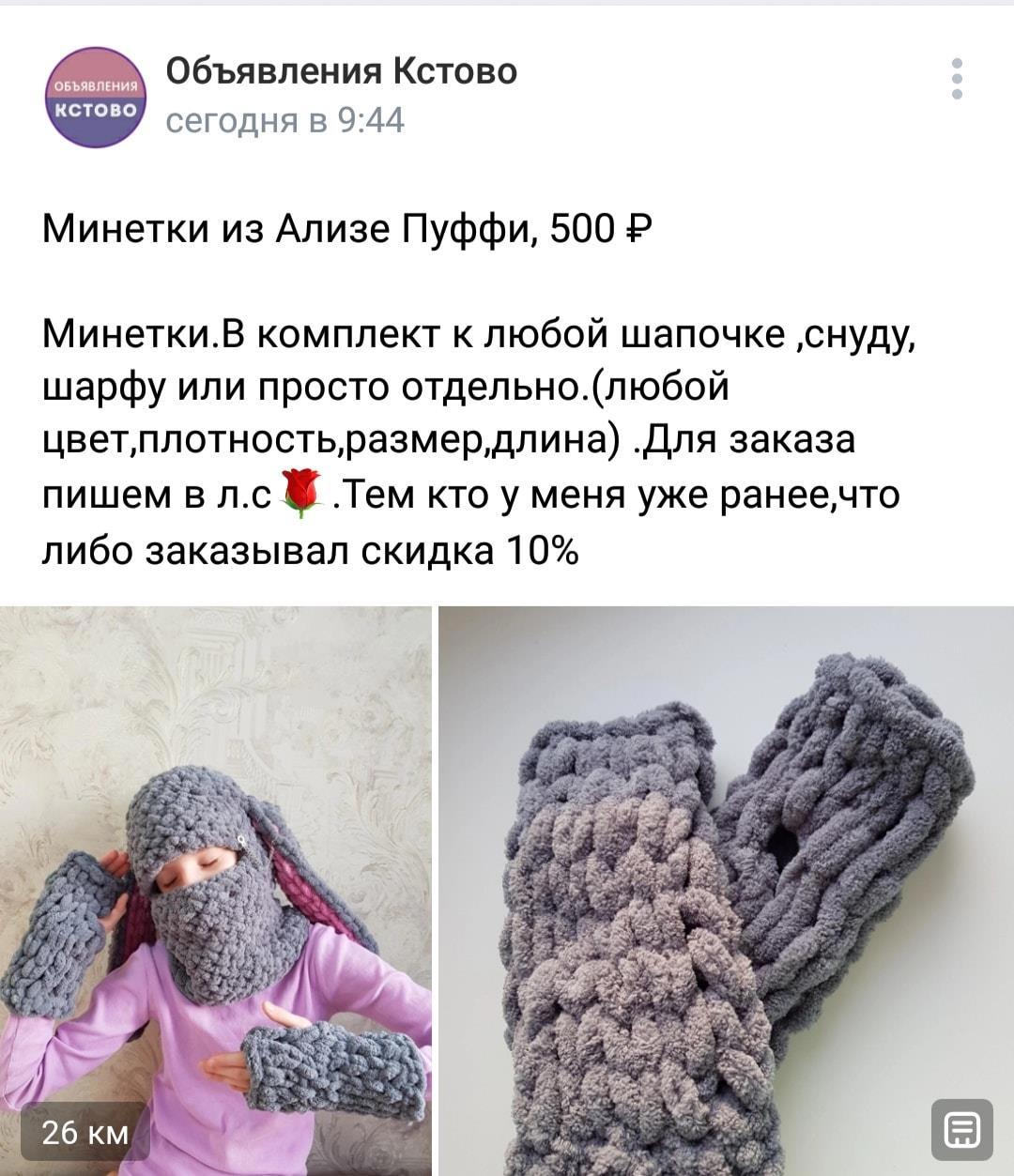Tap the product listing icon on the mittens photo
The image size is (1014, 1176).
click(x=961, y=1129)
